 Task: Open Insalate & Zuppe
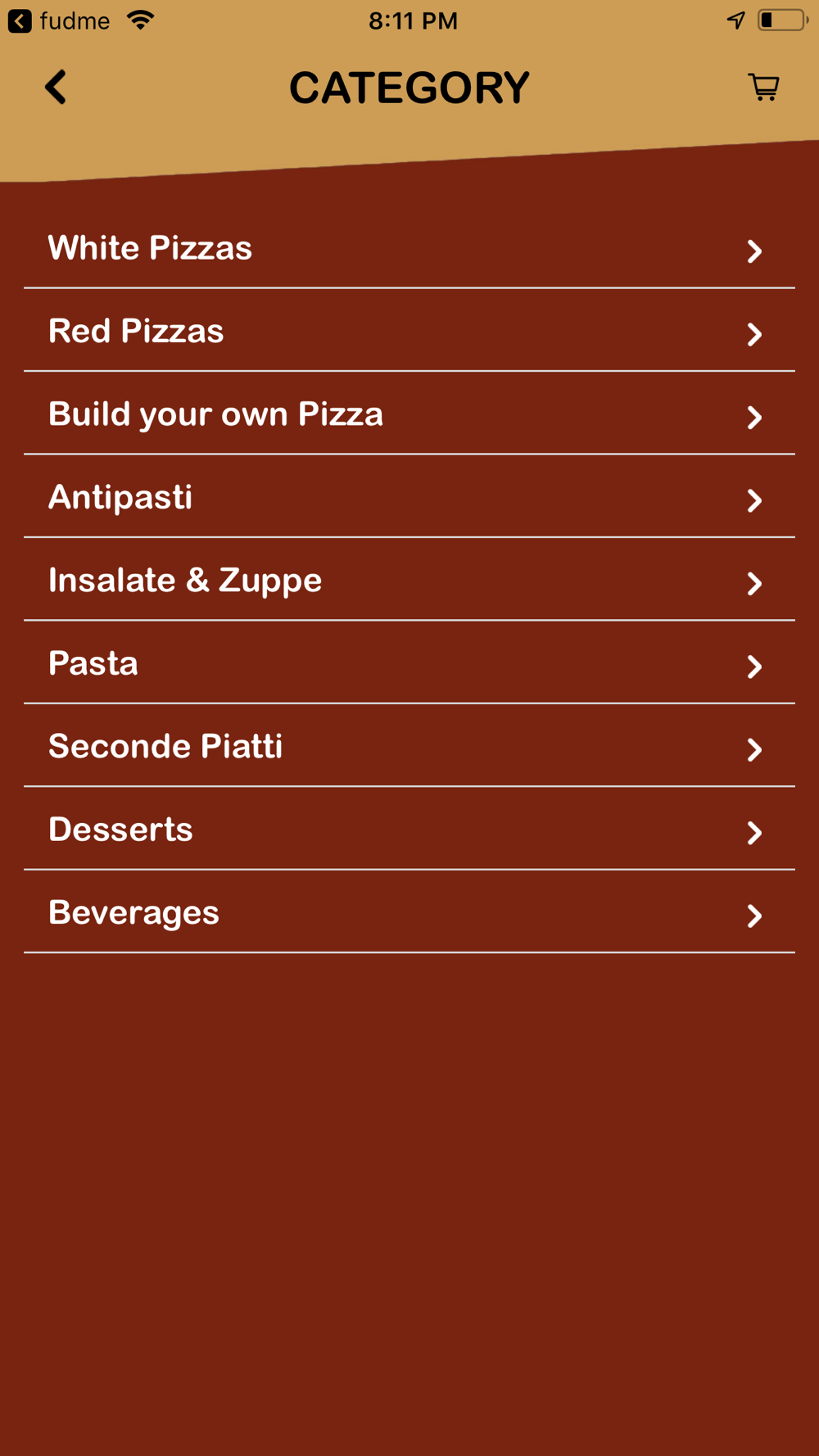point(409,580)
